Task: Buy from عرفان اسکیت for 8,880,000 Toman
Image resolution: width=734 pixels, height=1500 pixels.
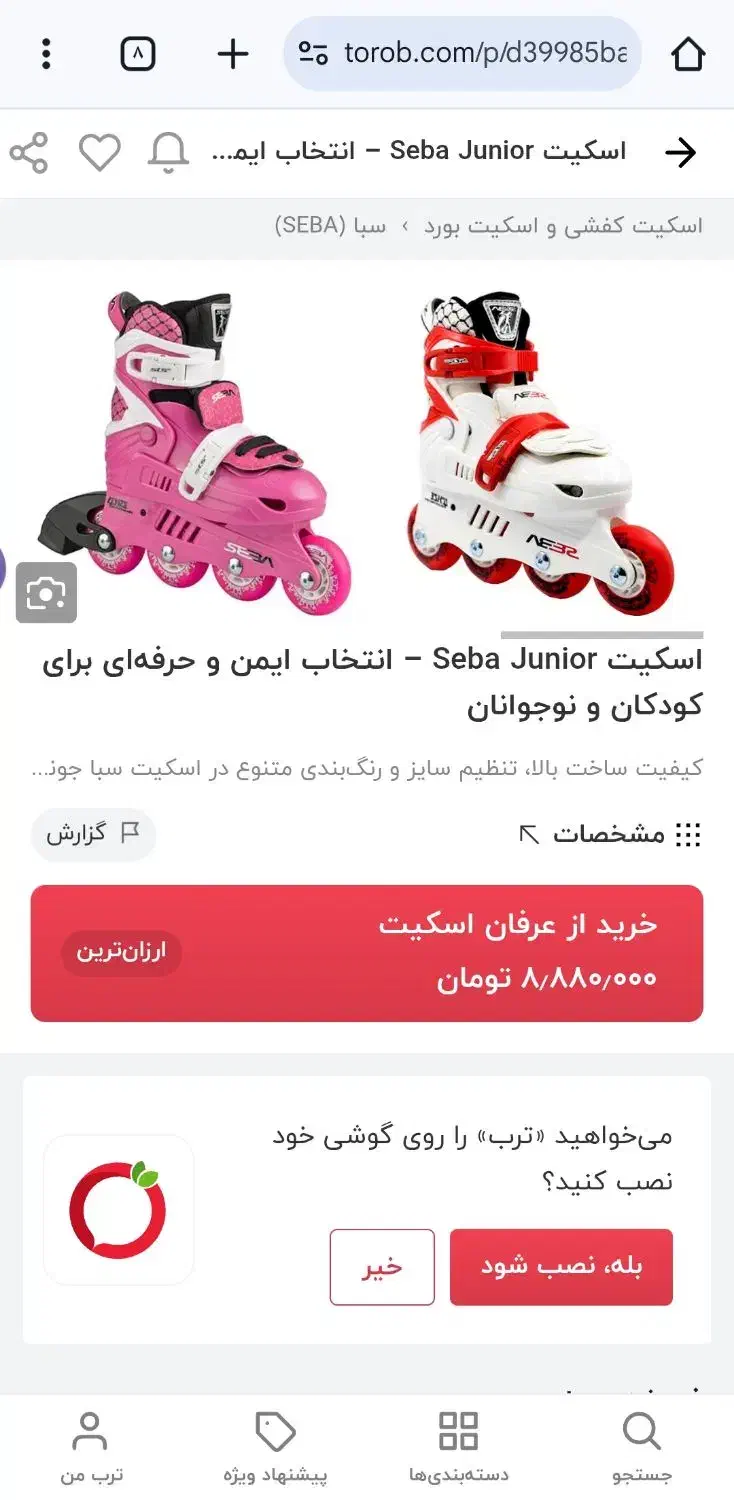Action: [367, 953]
